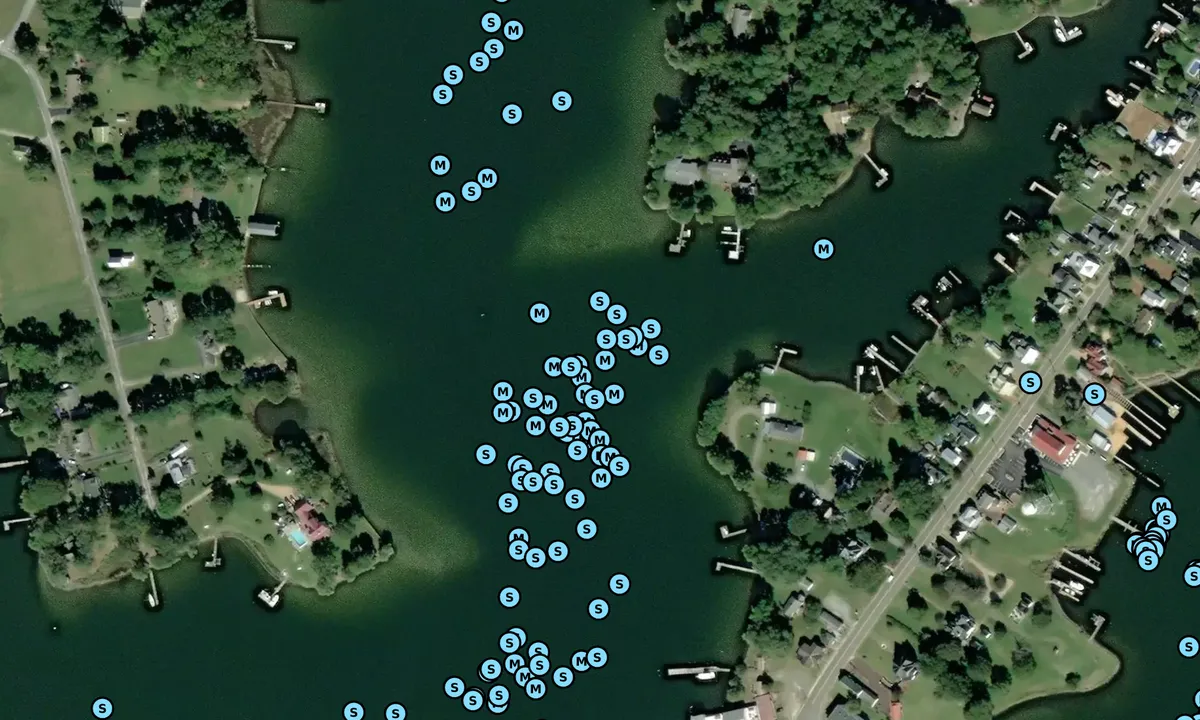Open the S marker next to the red-roofed building
1200x720 pixels.
click(x=1095, y=394)
